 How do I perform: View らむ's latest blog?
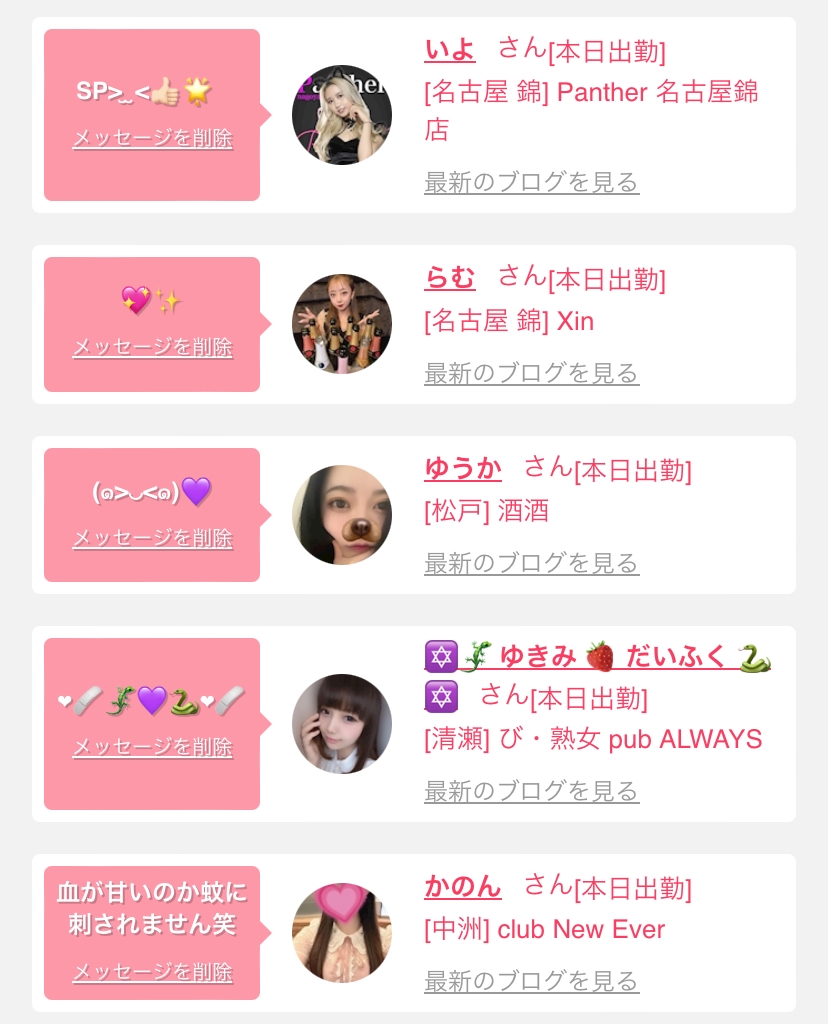[532, 373]
